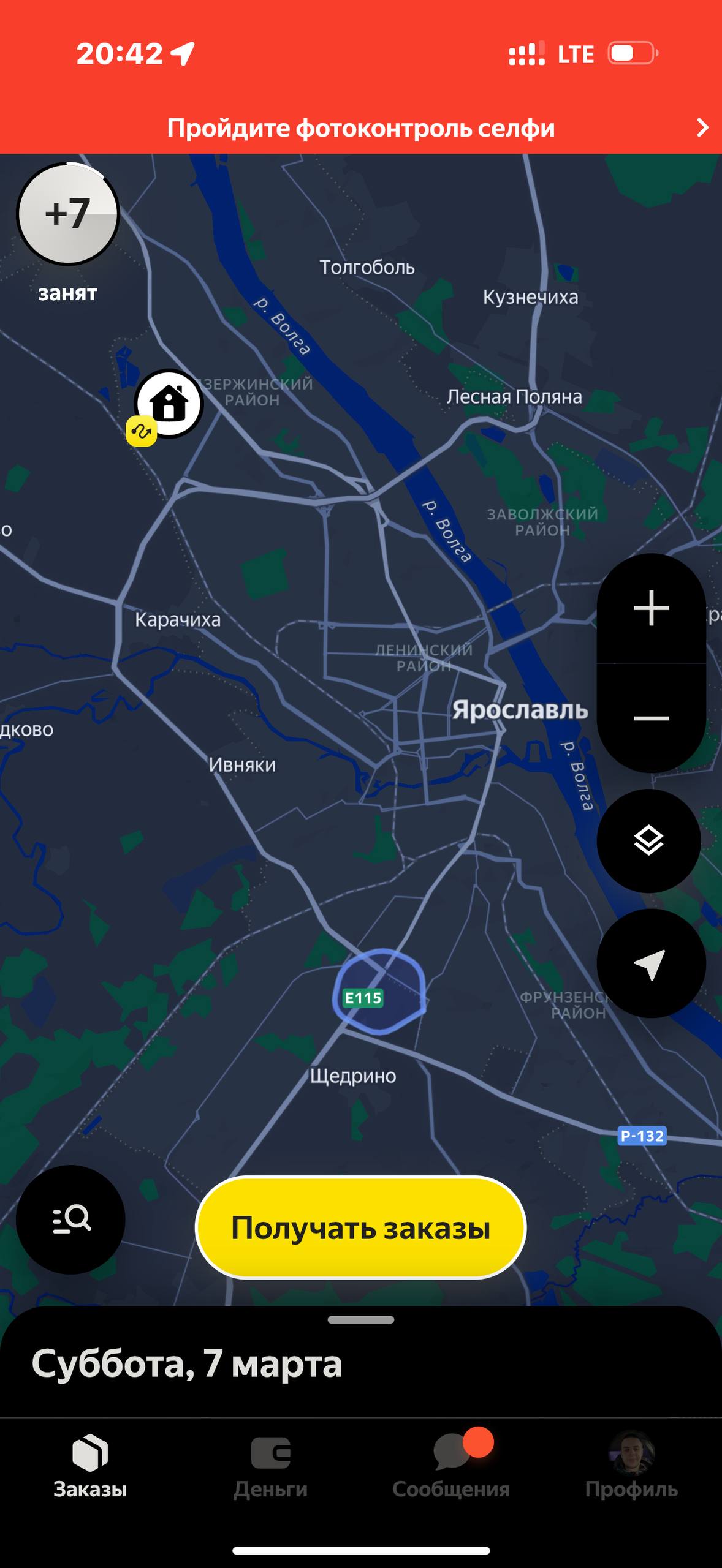Viewport: 722px width, 1568px height.
Task: Center the map on my location
Action: [x=651, y=964]
